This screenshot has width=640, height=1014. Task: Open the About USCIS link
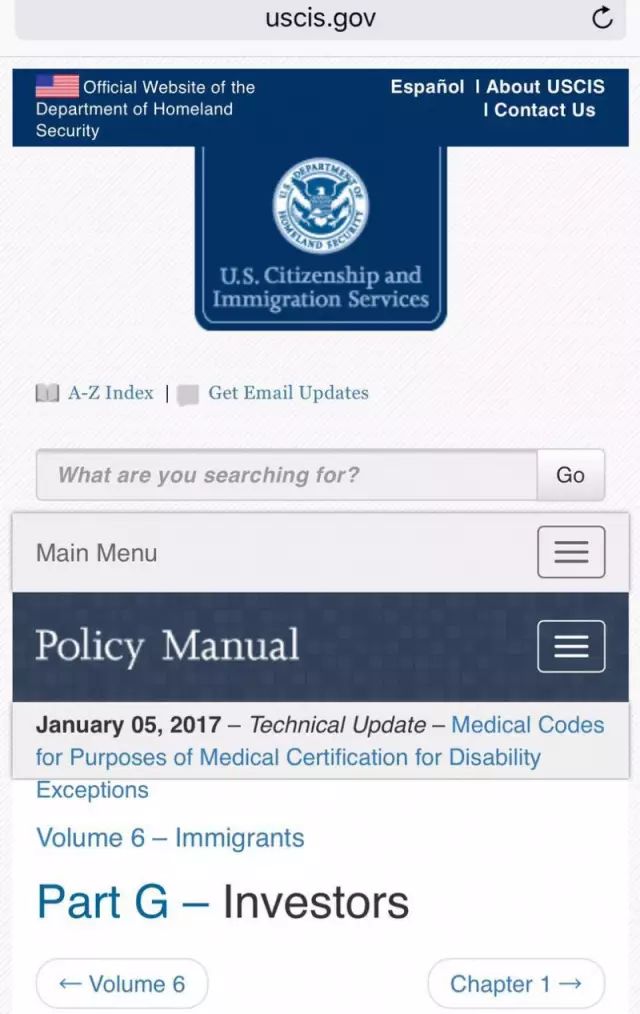[x=545, y=87]
